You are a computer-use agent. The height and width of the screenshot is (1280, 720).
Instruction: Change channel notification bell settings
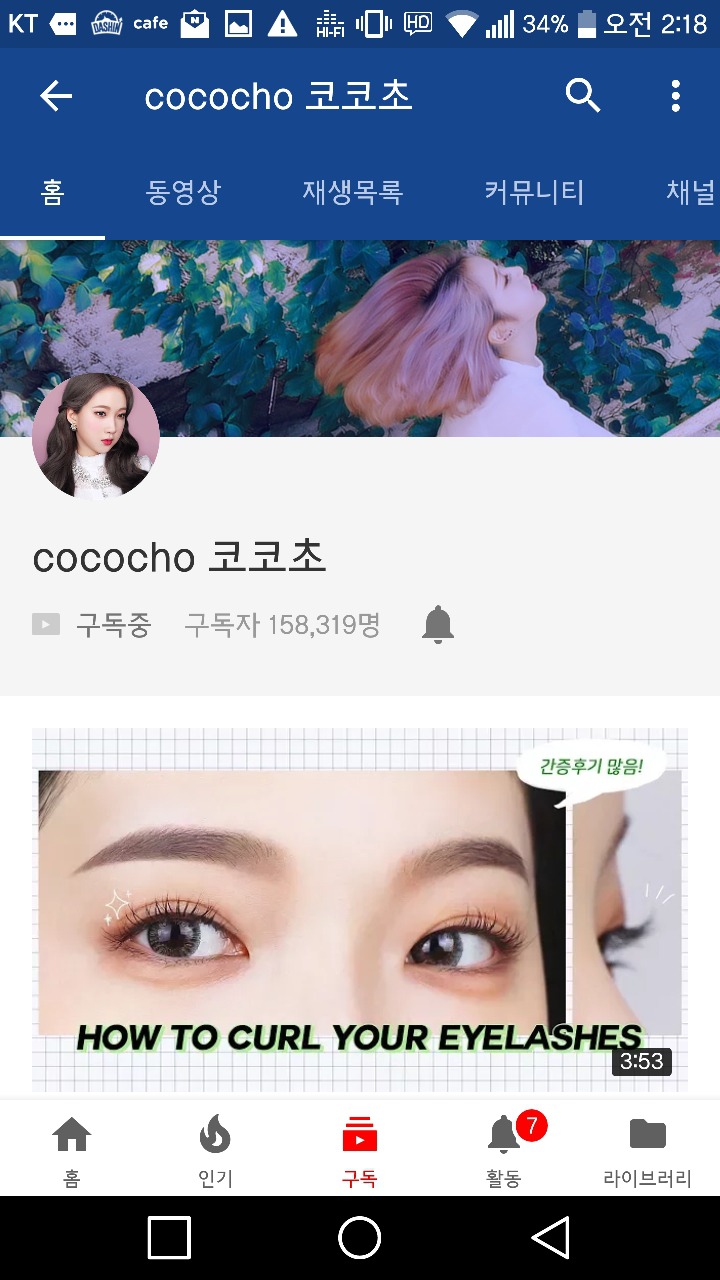[x=438, y=625]
